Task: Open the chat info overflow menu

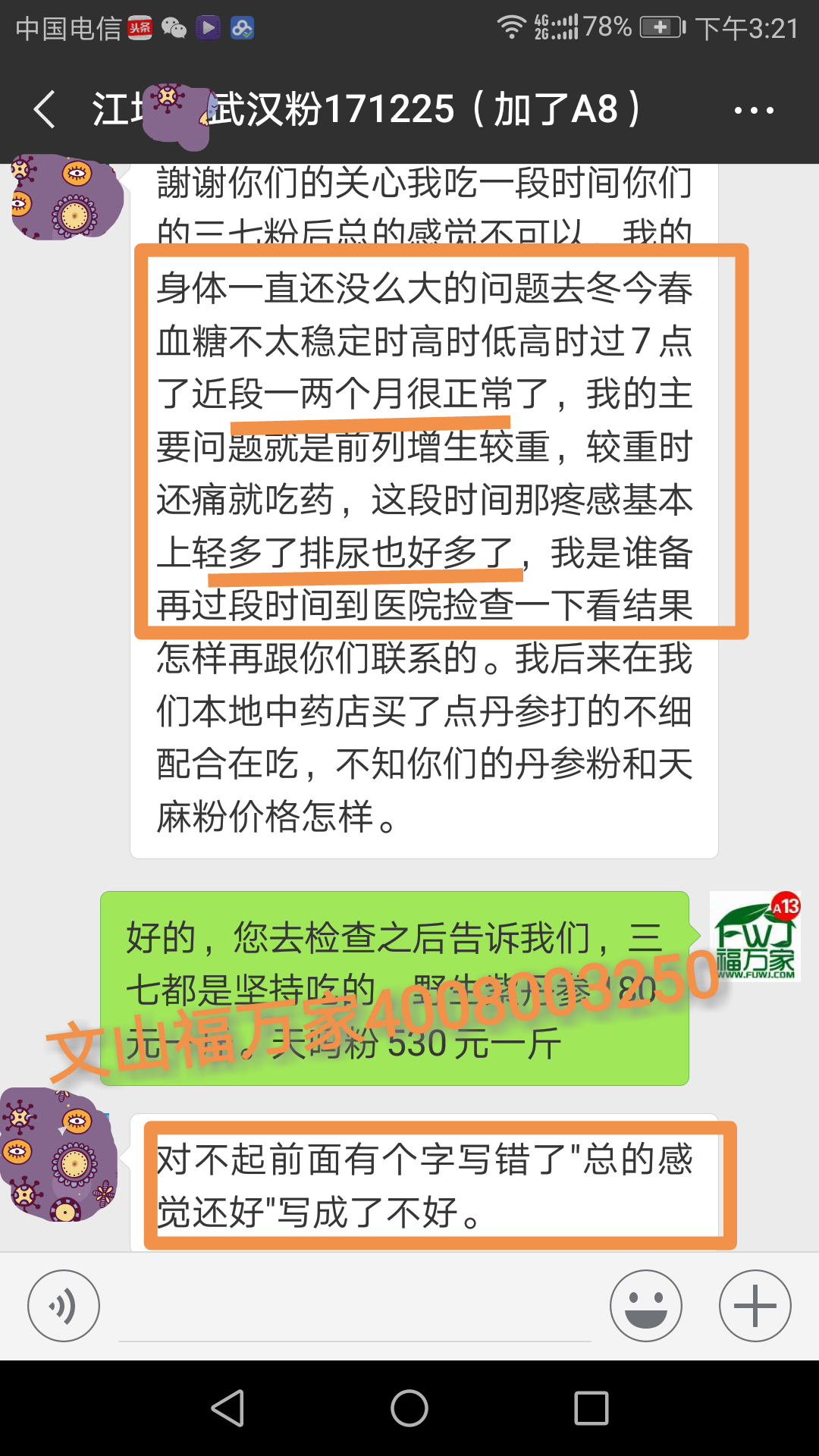Action: tap(754, 111)
